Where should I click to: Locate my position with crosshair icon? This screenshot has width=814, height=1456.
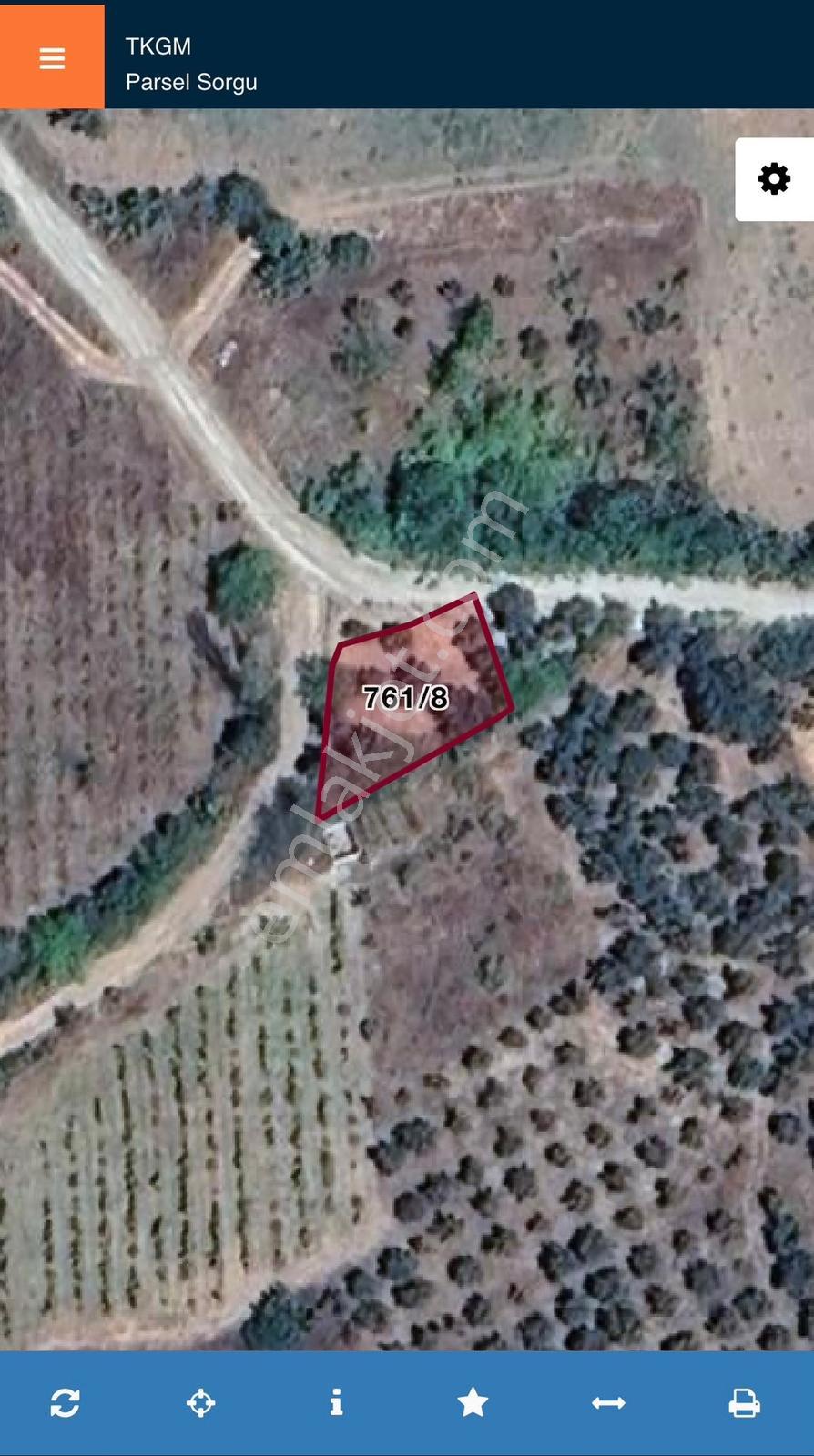[200, 1402]
